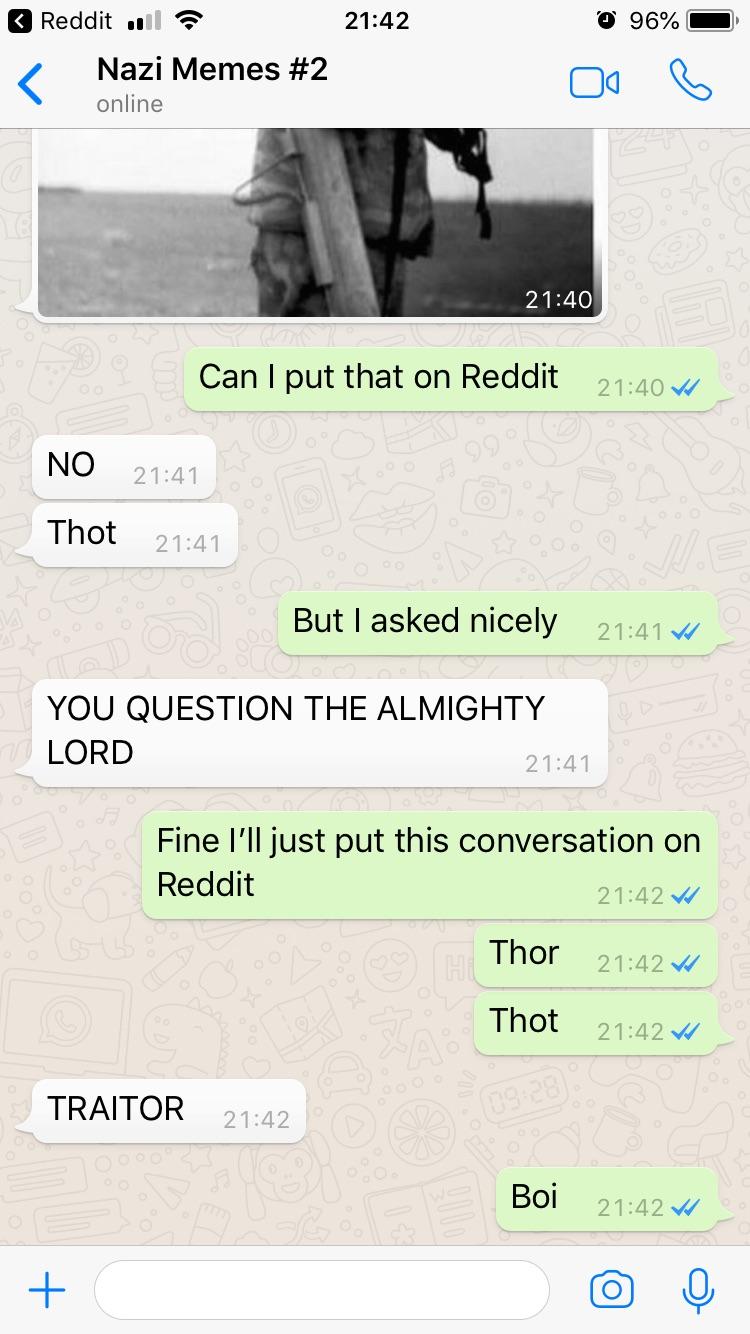Start a video call
This screenshot has width=750, height=1334.
coord(594,84)
